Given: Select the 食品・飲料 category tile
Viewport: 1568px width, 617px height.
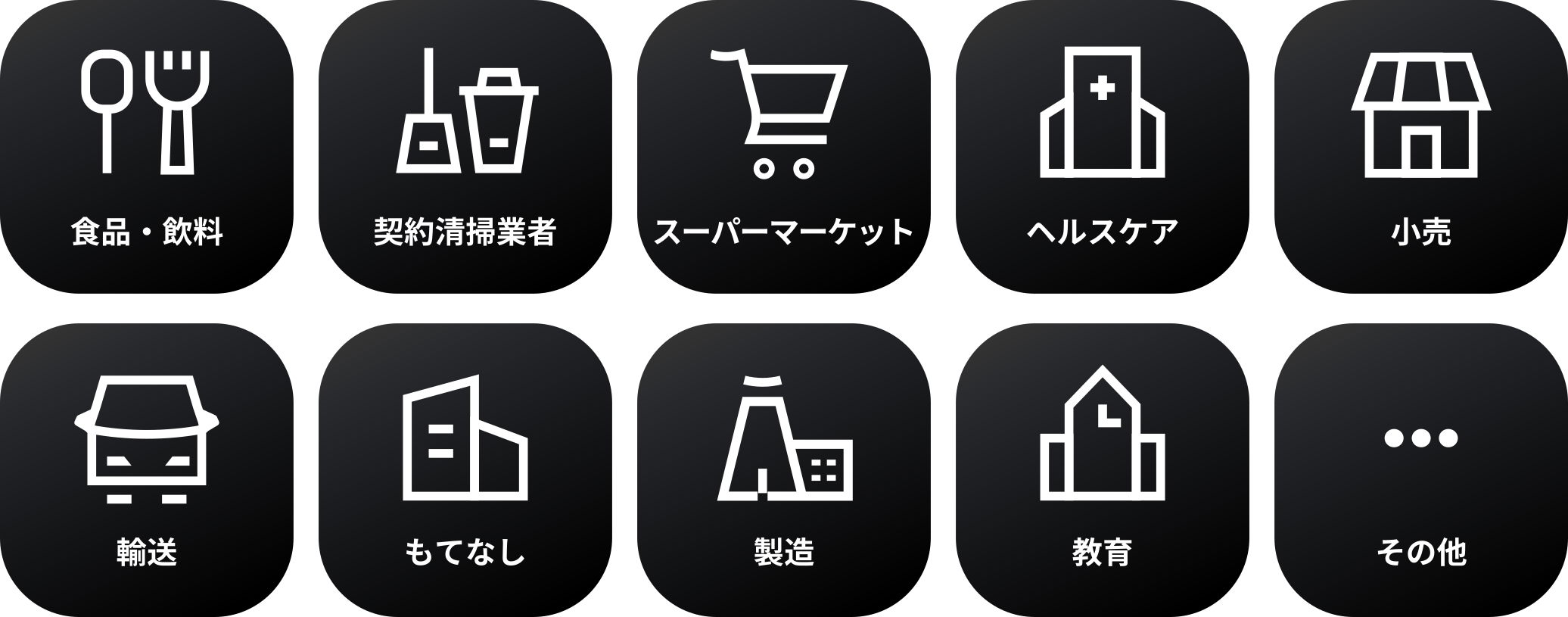Looking at the screenshot, I should tap(146, 146).
